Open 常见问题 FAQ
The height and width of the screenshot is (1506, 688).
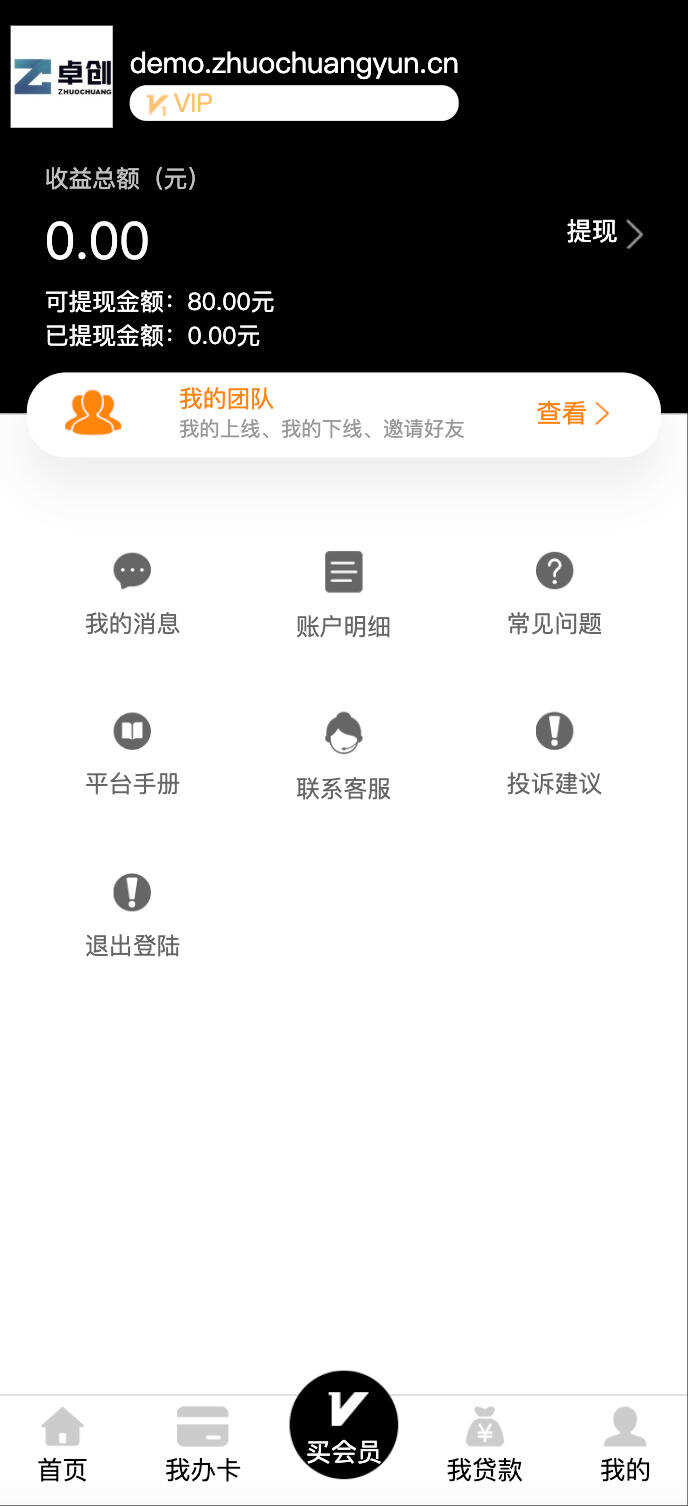tap(554, 595)
